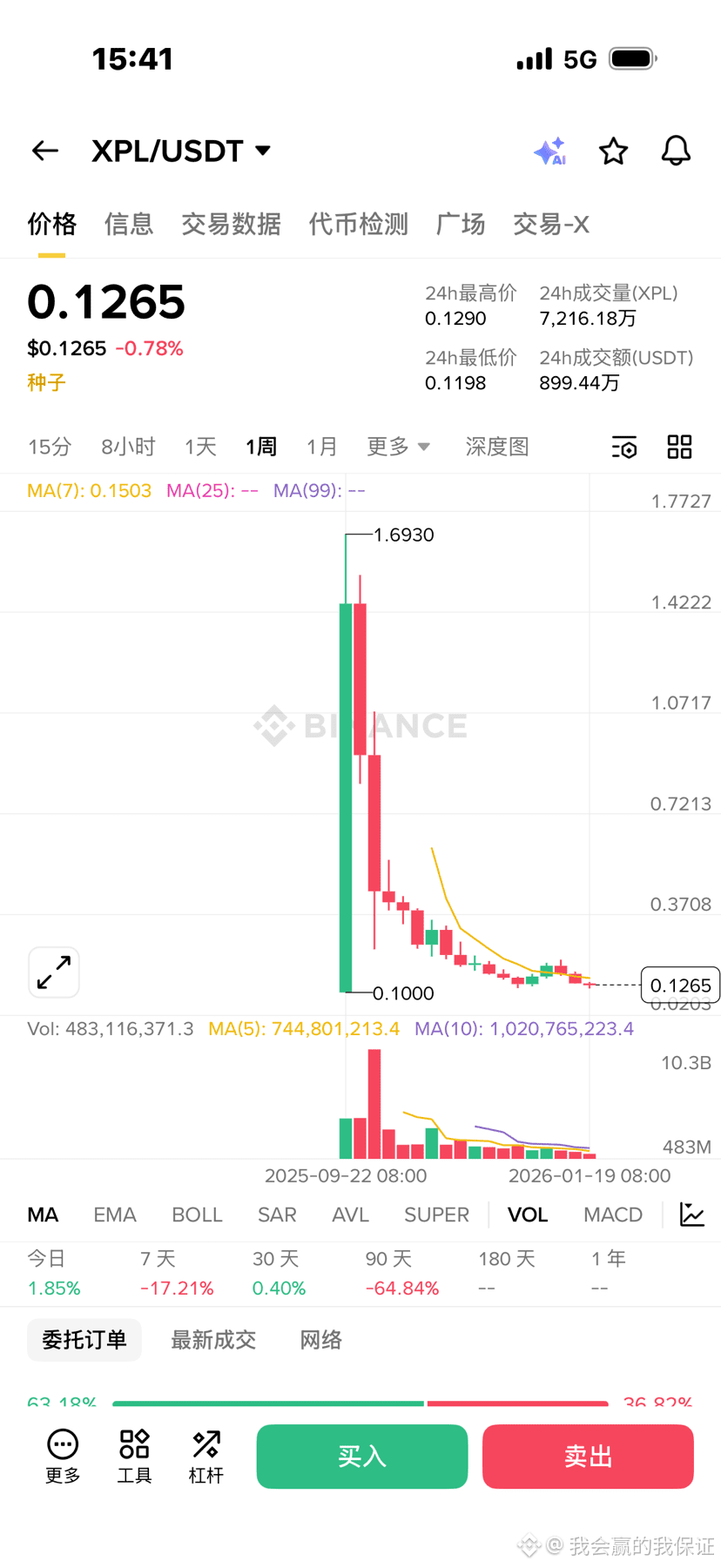Open chart layout grid icon
Screen dimensions: 721x1568
(679, 447)
